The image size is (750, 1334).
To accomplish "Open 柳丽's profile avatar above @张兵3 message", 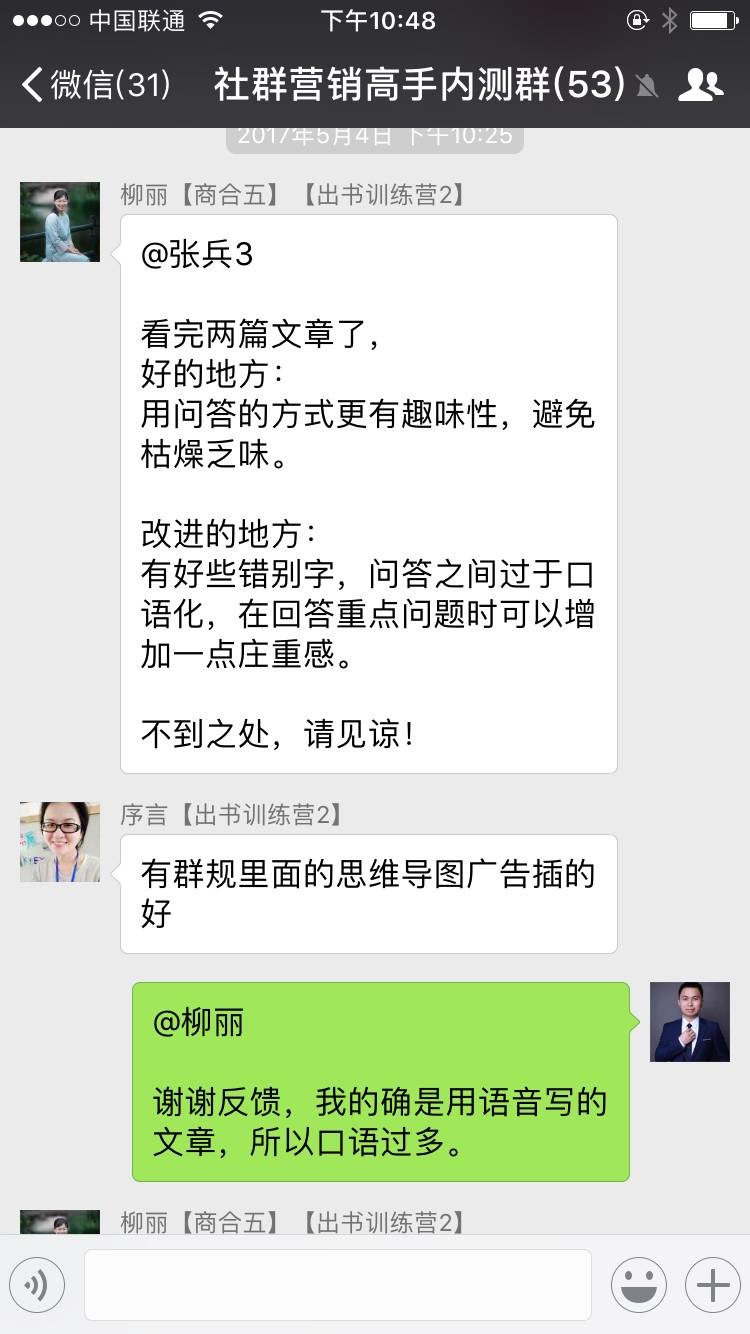I will 60,222.
